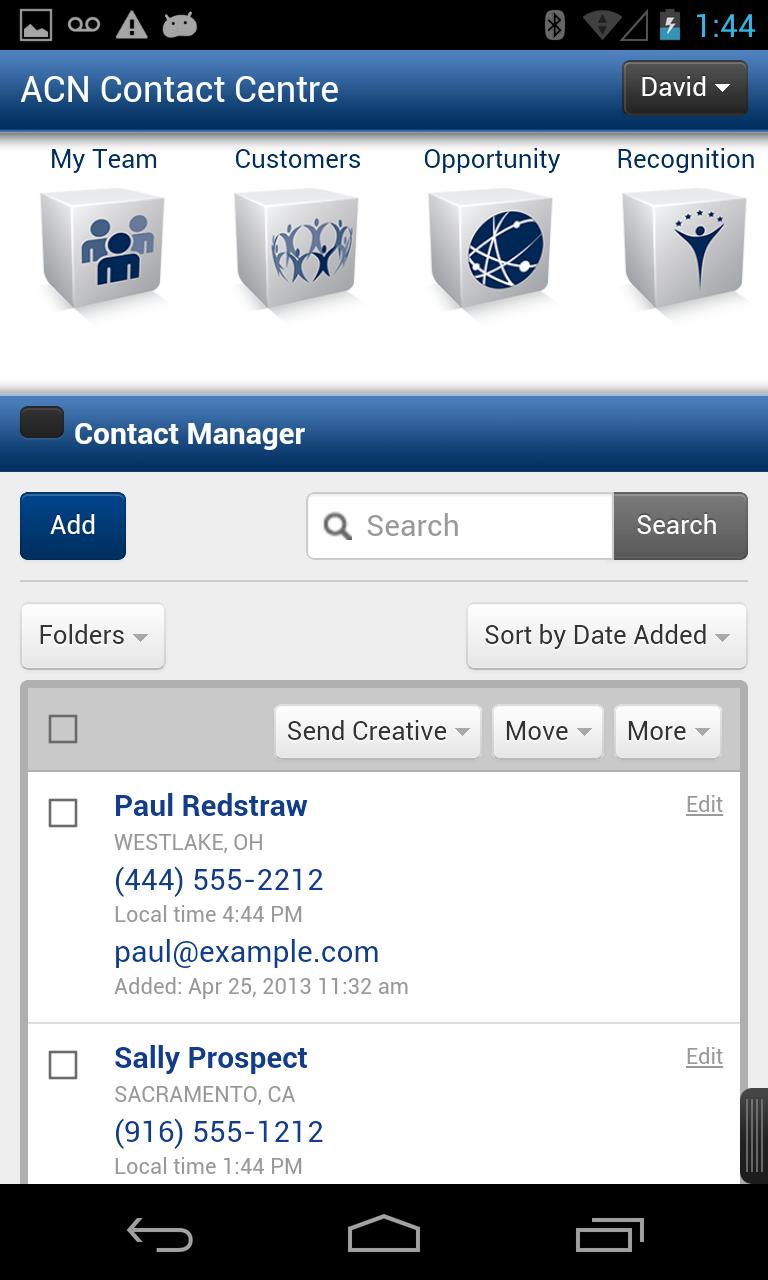Open the More actions dropdown

pyautogui.click(x=667, y=732)
